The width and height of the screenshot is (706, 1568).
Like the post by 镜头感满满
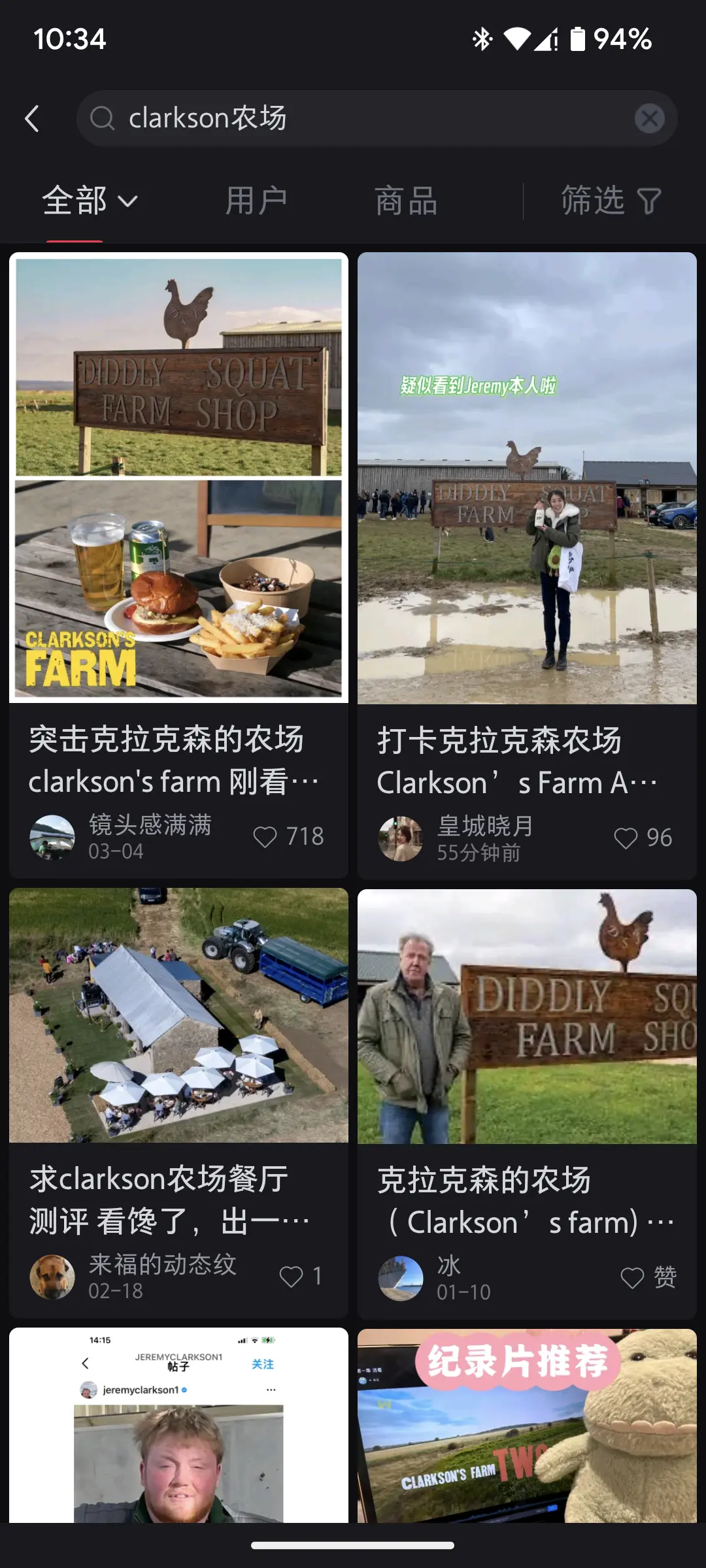[x=265, y=837]
